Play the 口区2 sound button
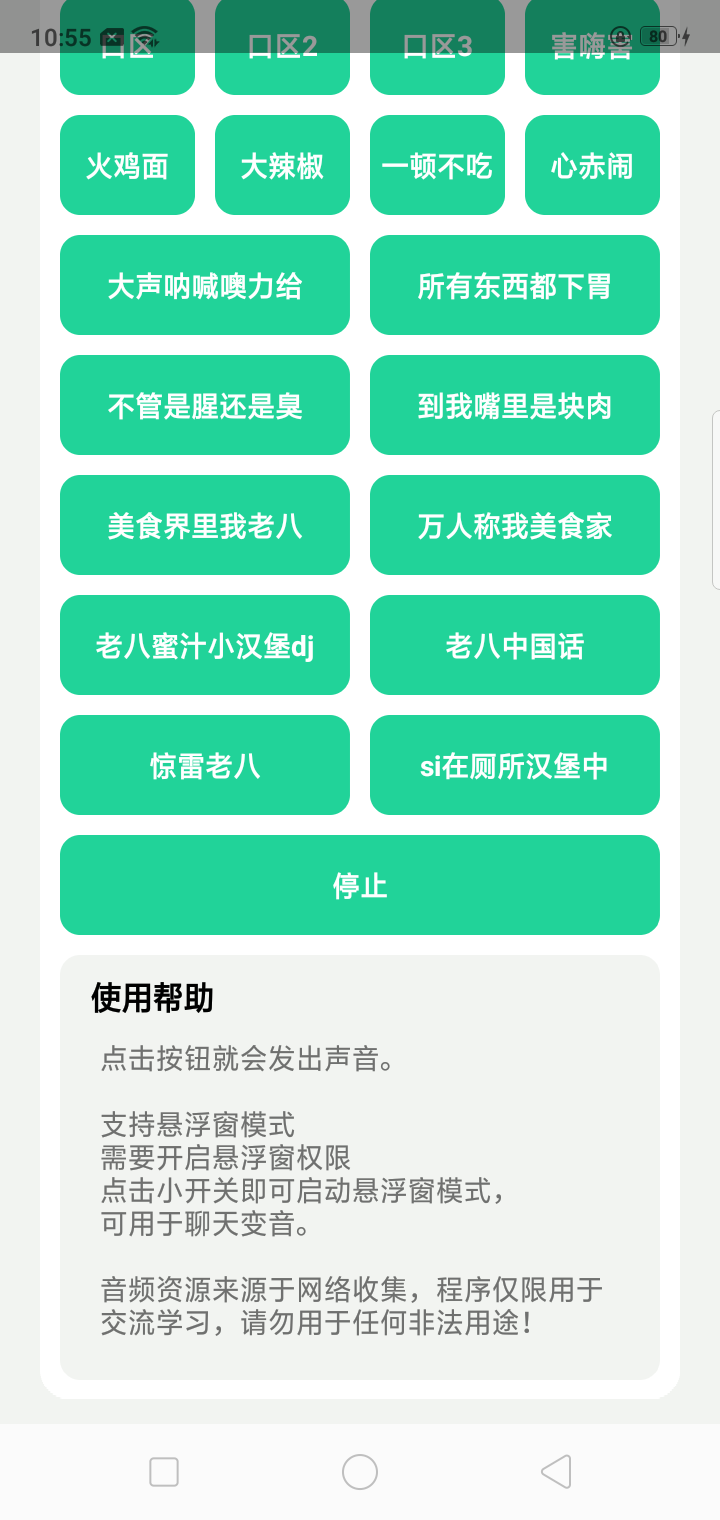720x1520 pixels. click(282, 45)
